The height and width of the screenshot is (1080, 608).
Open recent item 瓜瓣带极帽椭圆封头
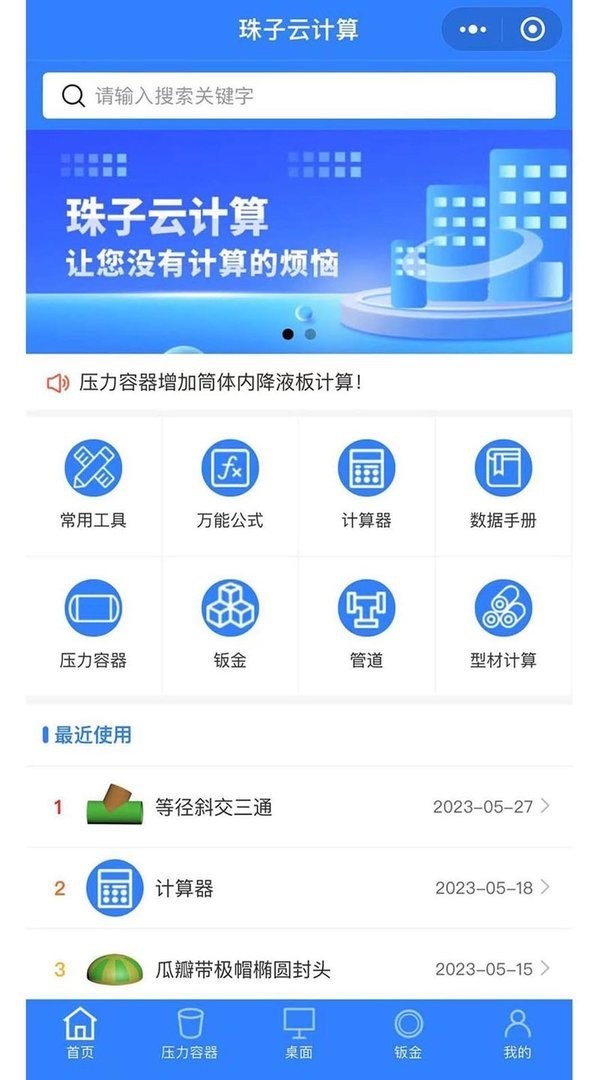coord(298,969)
